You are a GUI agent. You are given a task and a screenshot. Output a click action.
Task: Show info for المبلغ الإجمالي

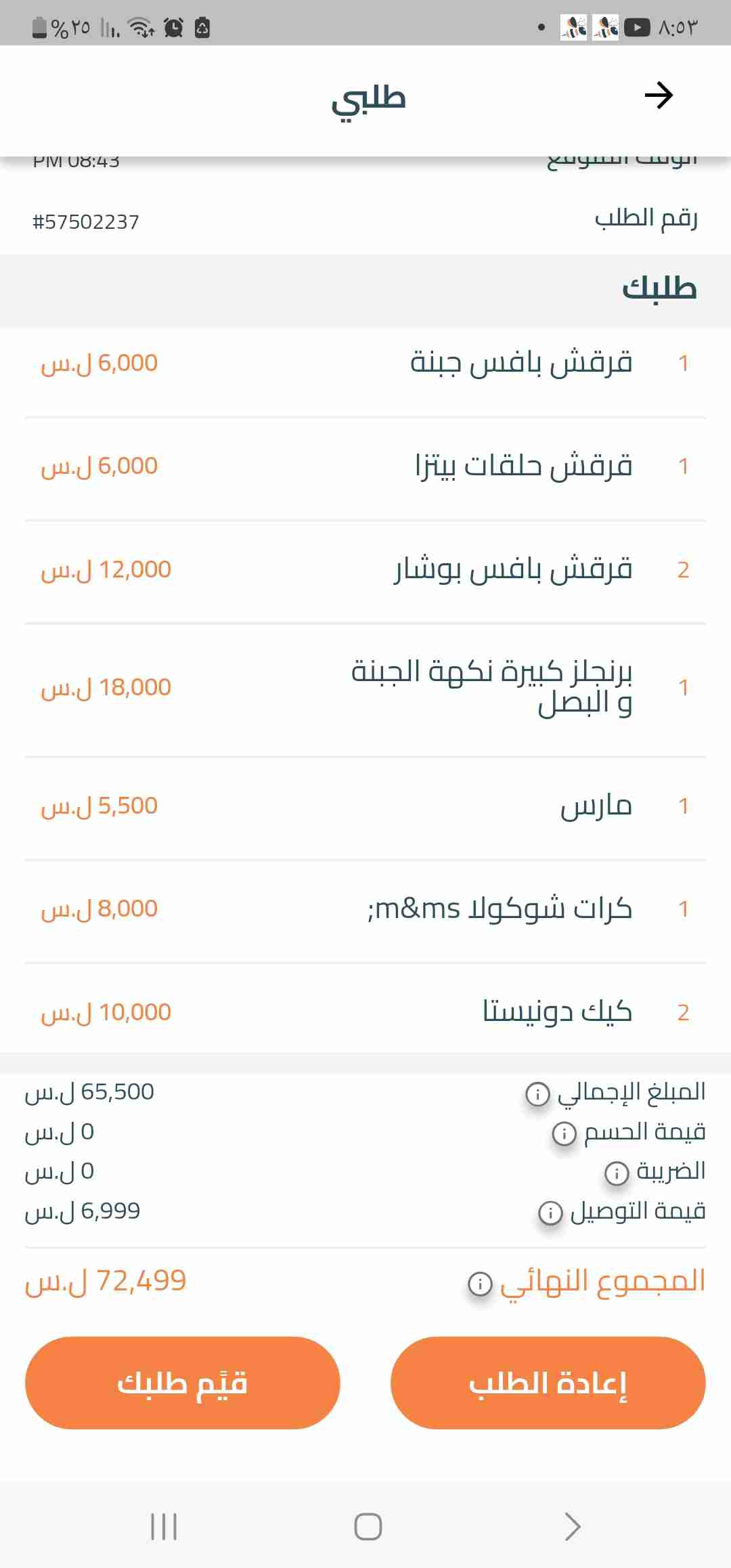(537, 1093)
